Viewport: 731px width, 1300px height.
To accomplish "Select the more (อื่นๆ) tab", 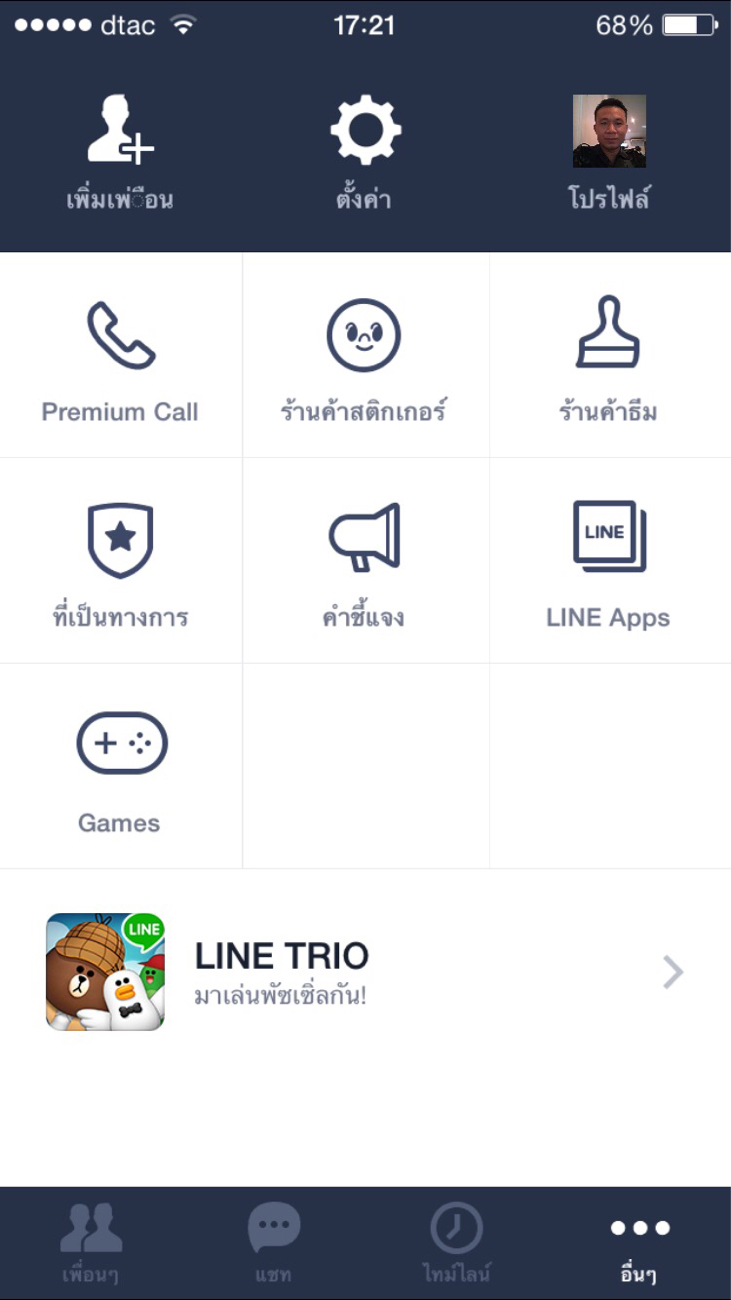I will click(639, 1244).
